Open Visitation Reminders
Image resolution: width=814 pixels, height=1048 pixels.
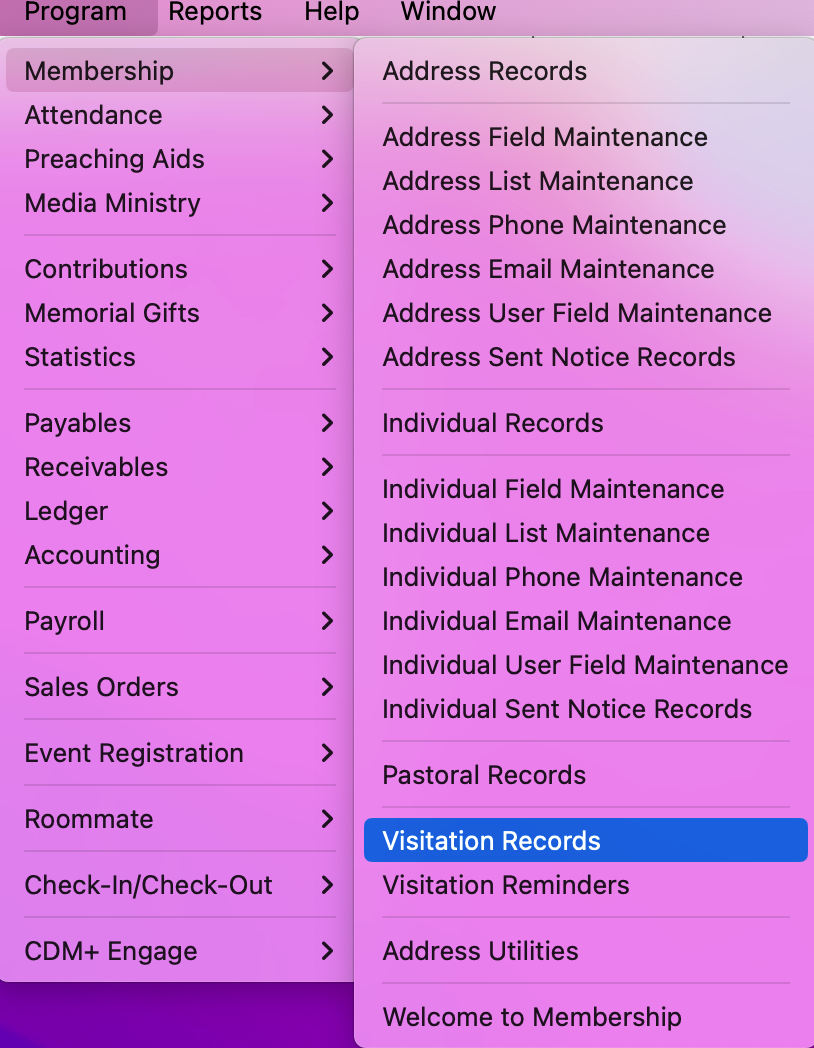[x=505, y=885]
